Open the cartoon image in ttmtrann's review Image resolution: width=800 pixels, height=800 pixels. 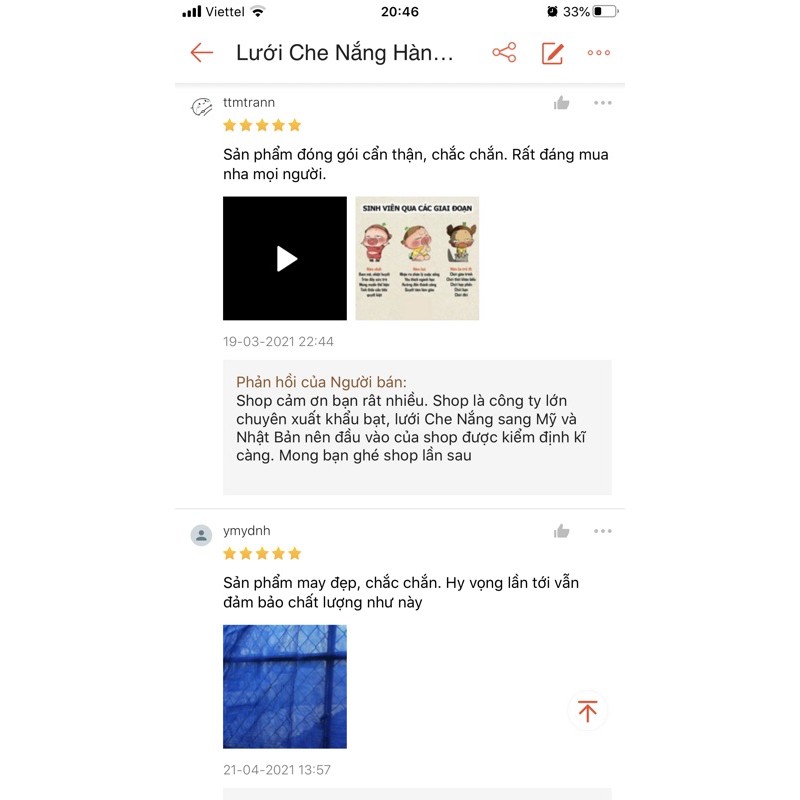[417, 258]
